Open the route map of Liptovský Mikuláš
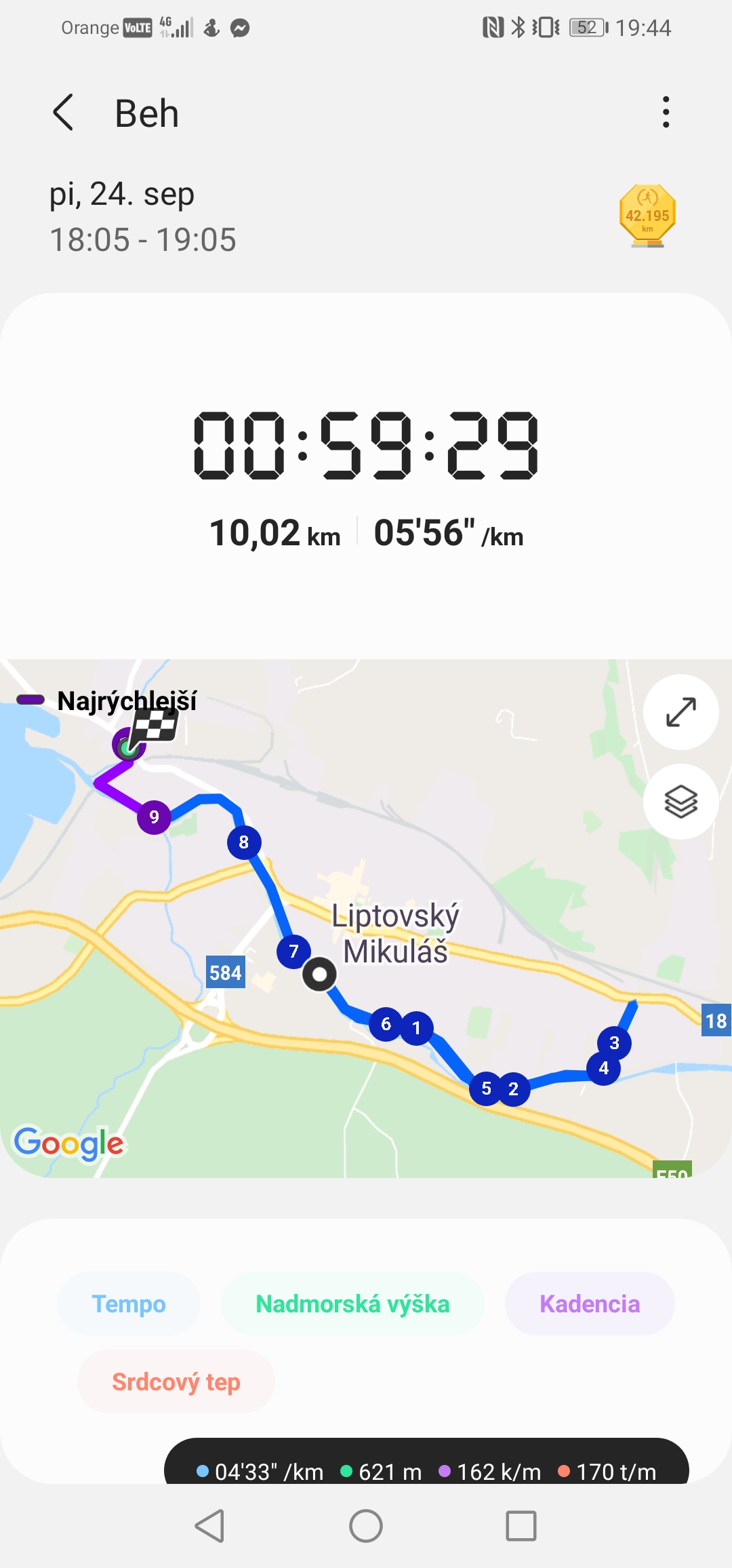Screen dimensions: 732x1568 pos(366,918)
